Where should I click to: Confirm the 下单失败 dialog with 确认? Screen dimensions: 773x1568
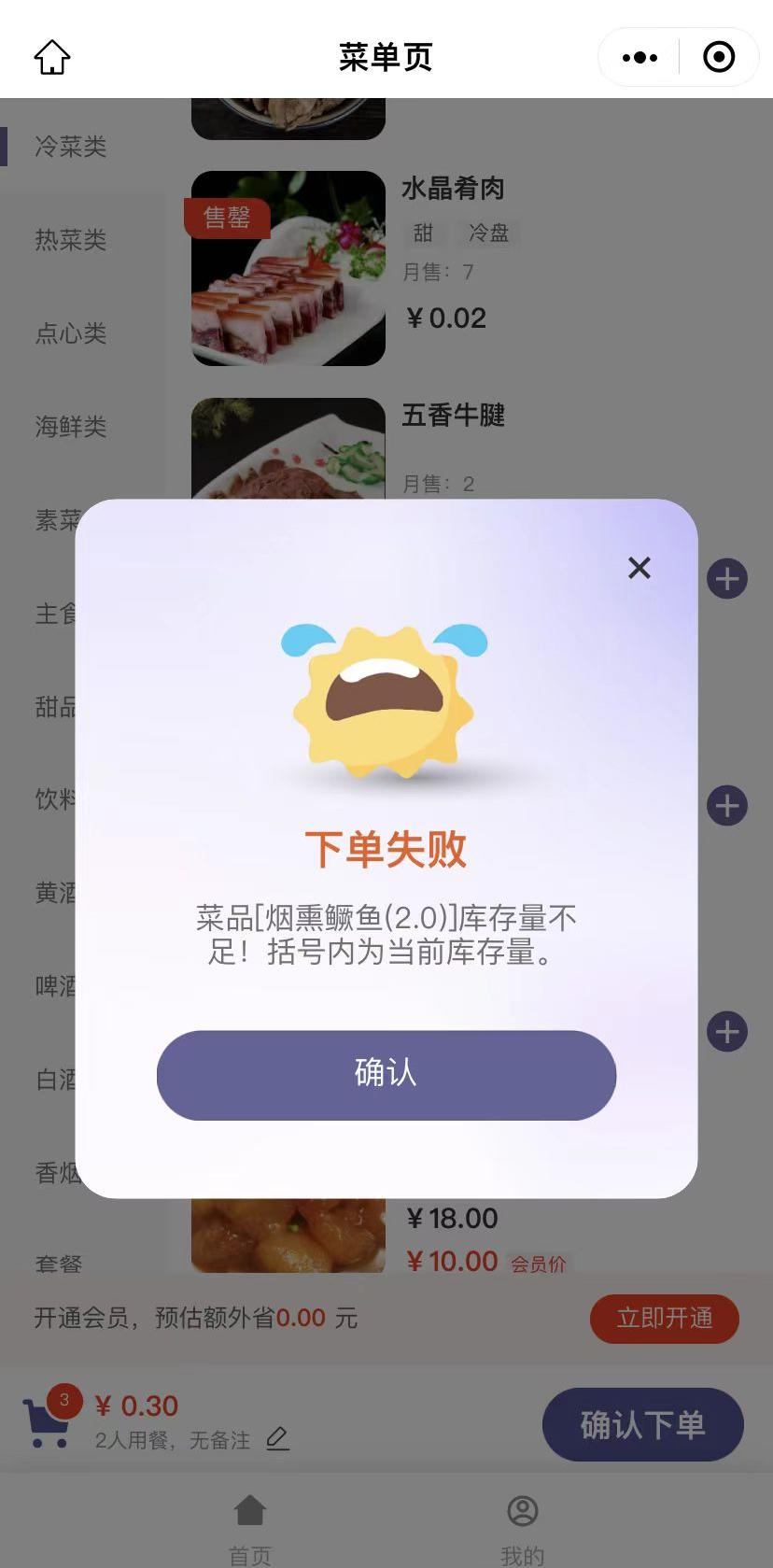tap(386, 1075)
